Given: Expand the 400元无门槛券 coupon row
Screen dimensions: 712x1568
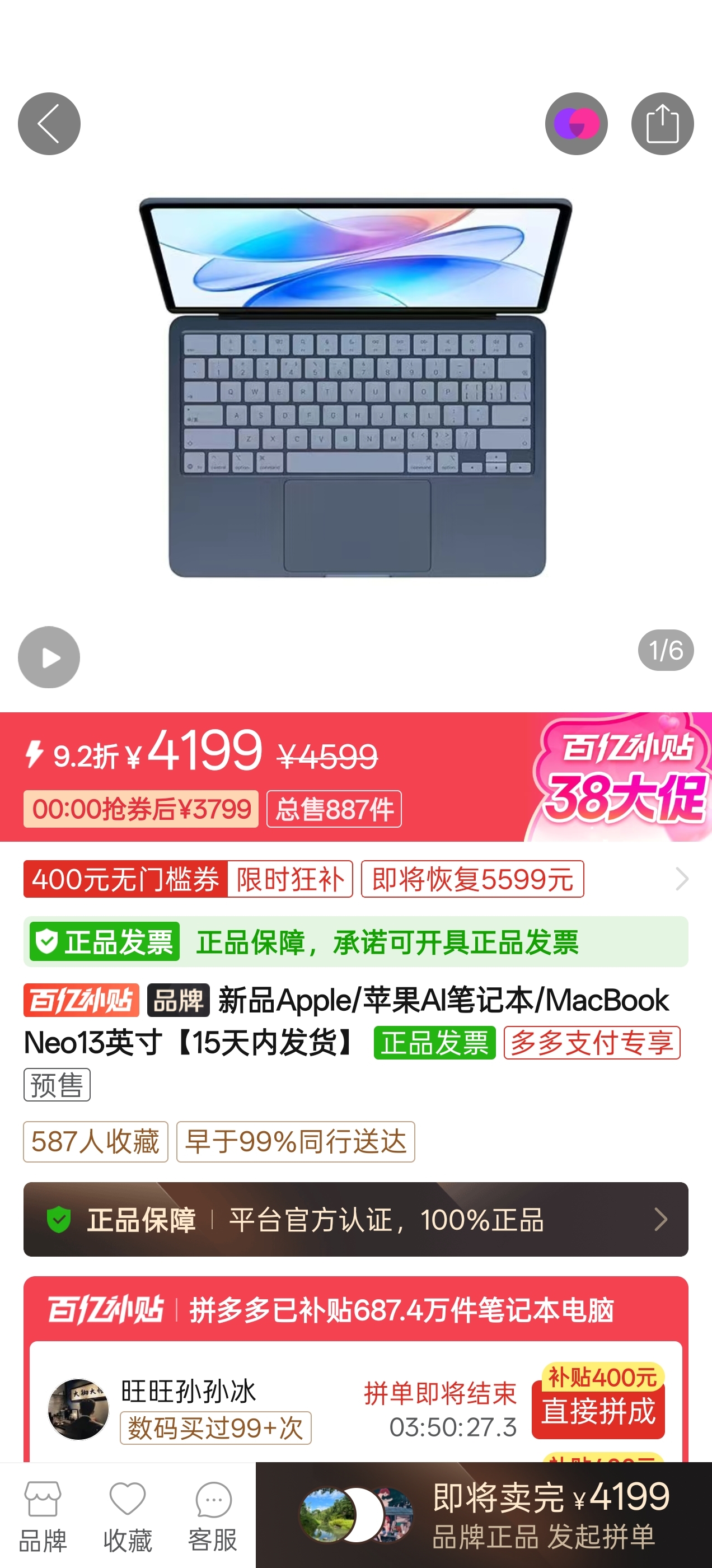Looking at the screenshot, I should [x=682, y=879].
